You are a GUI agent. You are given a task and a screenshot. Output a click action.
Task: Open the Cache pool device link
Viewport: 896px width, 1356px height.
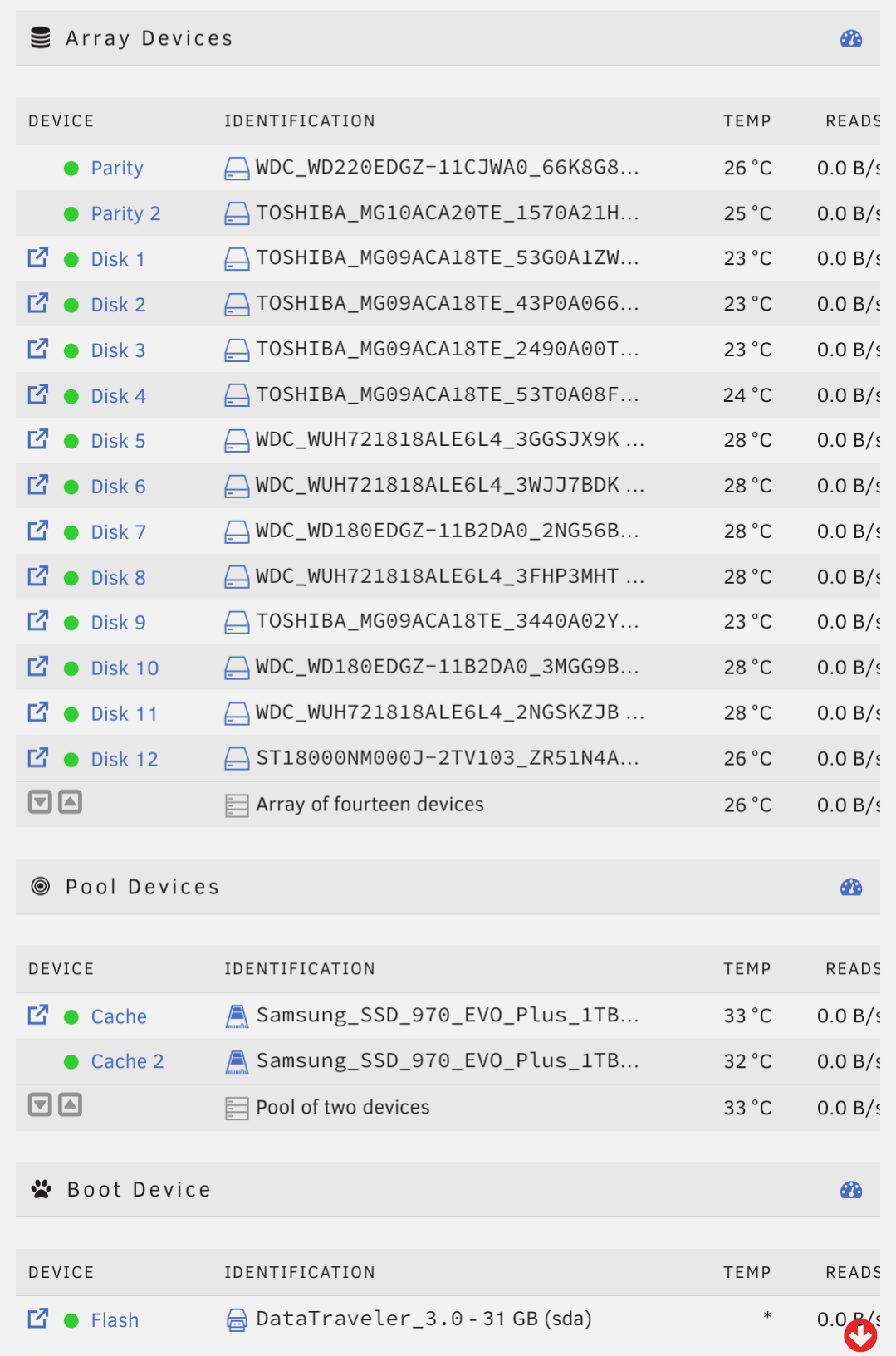pyautogui.click(x=119, y=1016)
